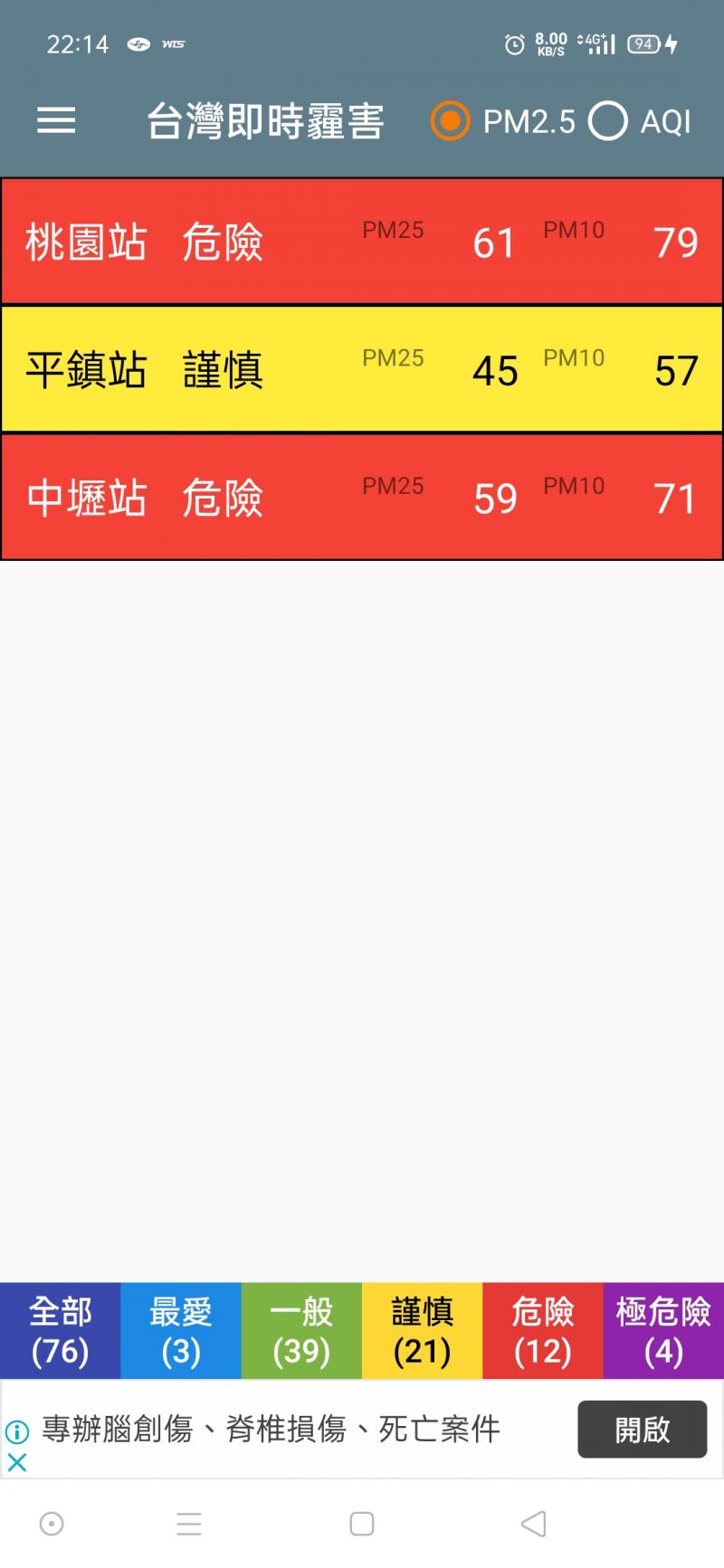Filter stations by 一般 (39)

tap(301, 1330)
